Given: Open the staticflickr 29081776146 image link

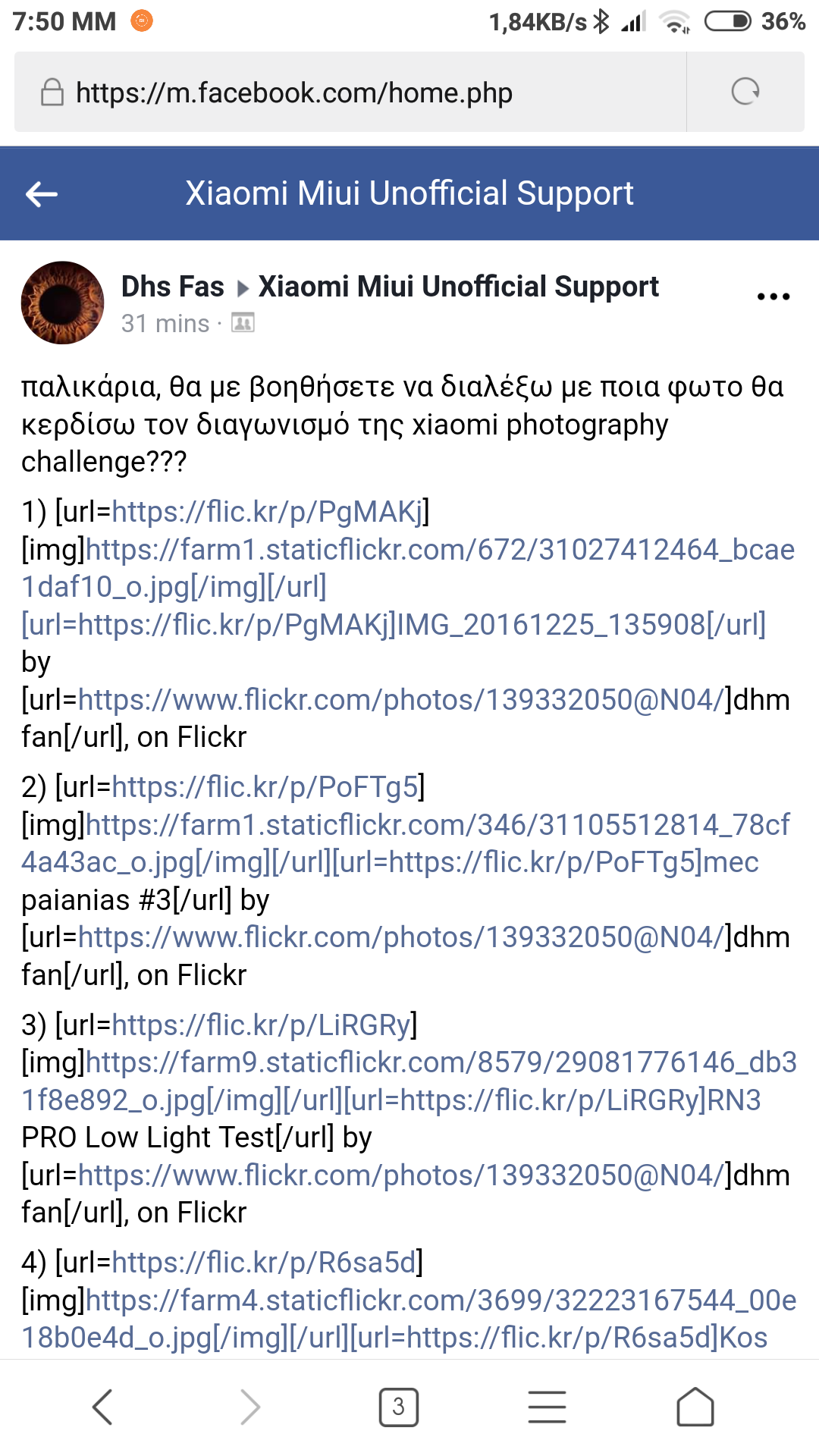Looking at the screenshot, I should pos(440,1063).
